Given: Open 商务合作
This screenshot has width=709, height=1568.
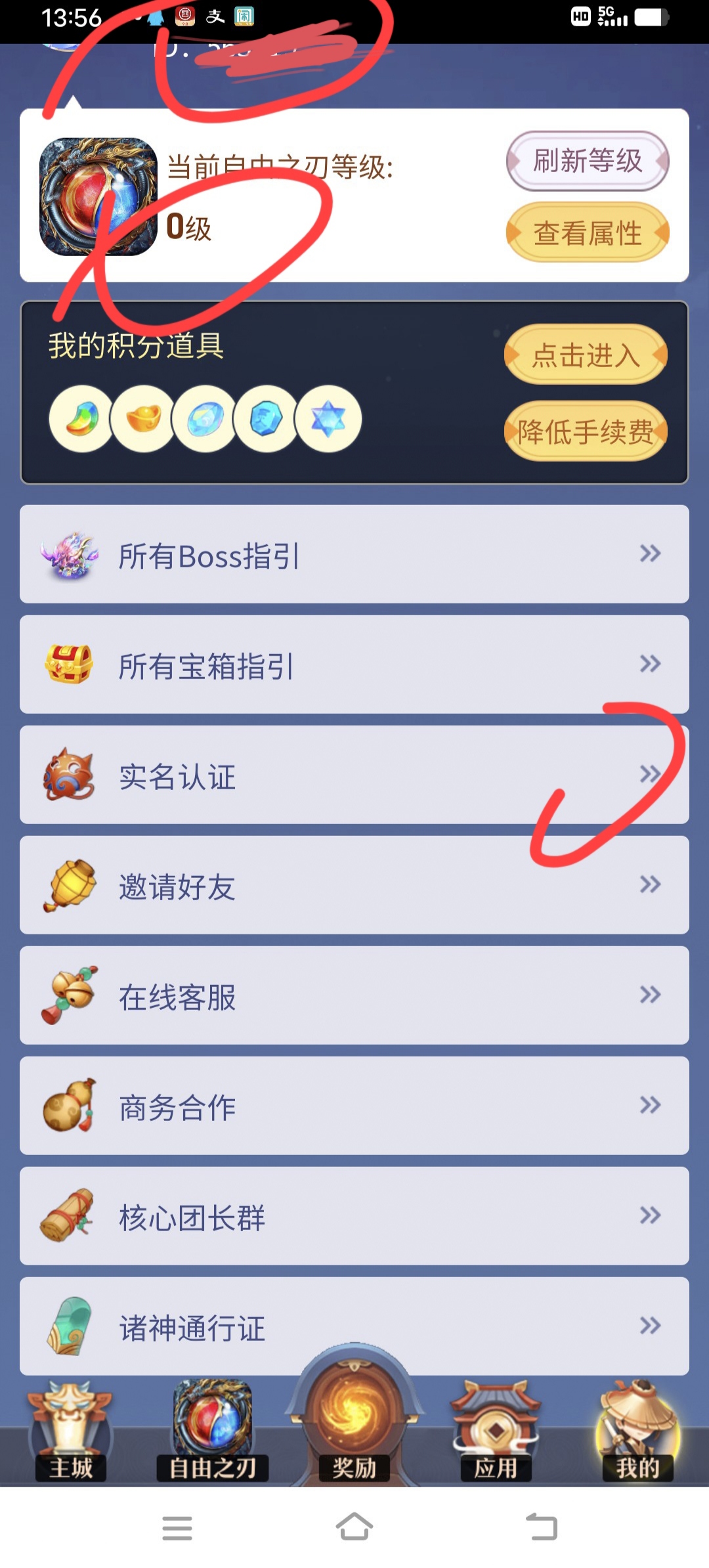Looking at the screenshot, I should [x=354, y=1106].
